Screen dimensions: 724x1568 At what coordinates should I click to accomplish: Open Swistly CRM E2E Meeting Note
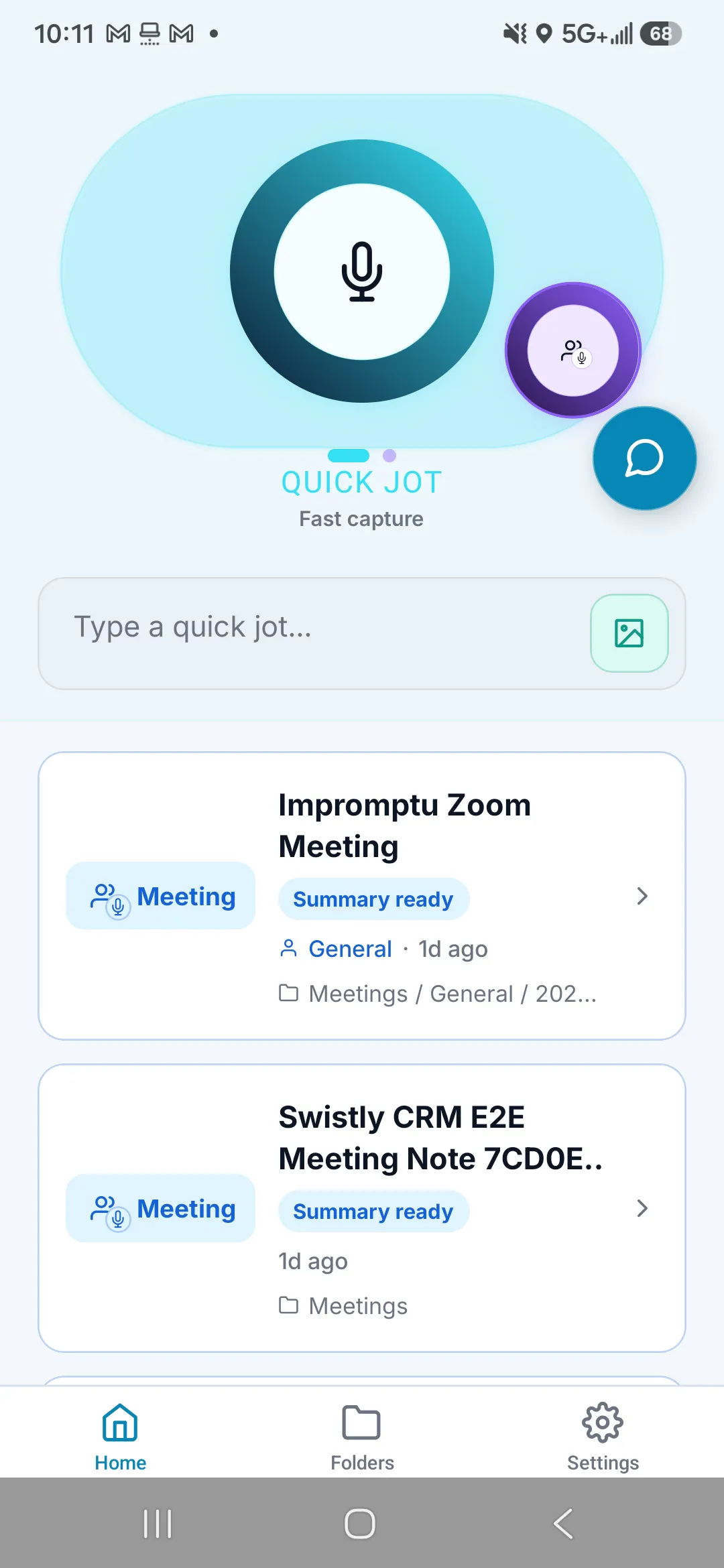362,1208
